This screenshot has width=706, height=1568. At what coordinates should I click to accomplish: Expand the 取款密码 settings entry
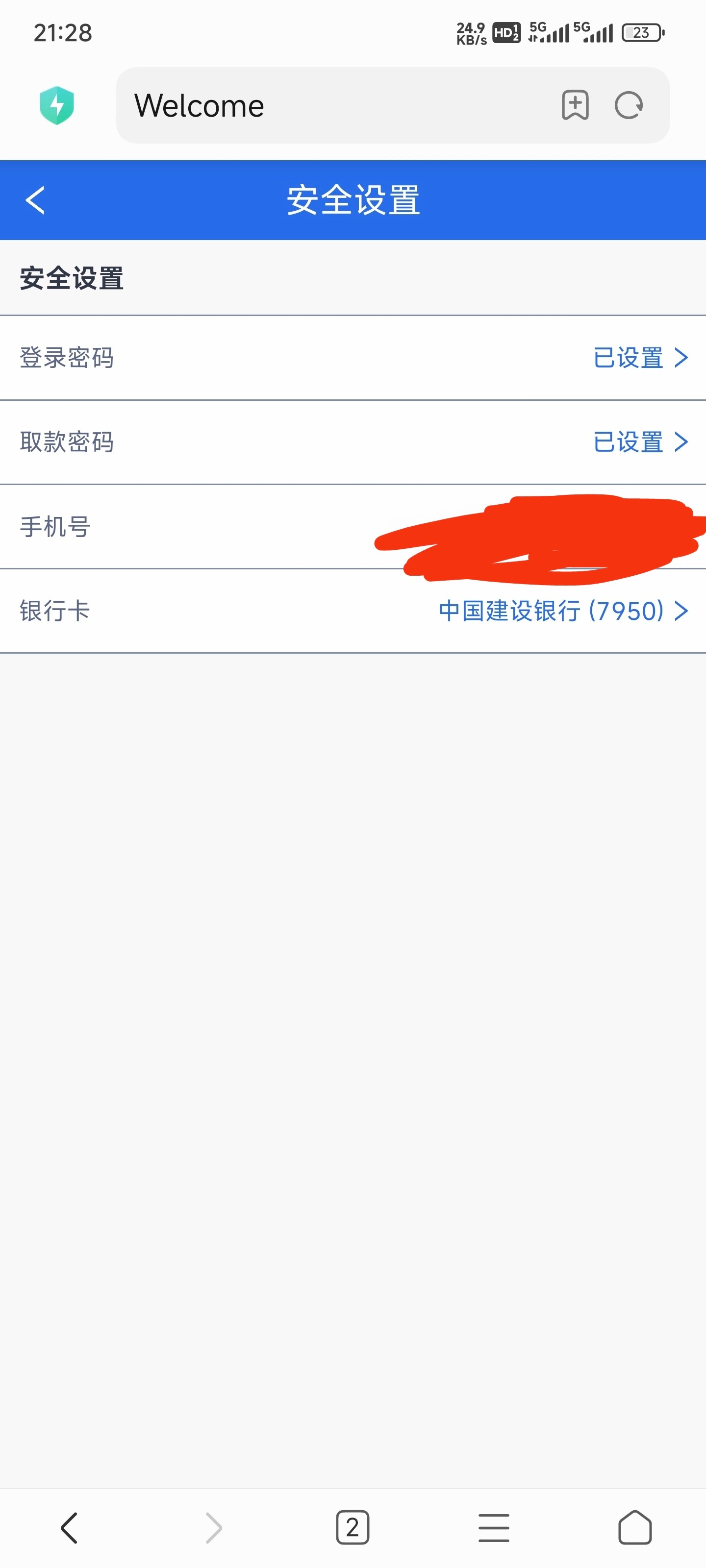click(353, 442)
